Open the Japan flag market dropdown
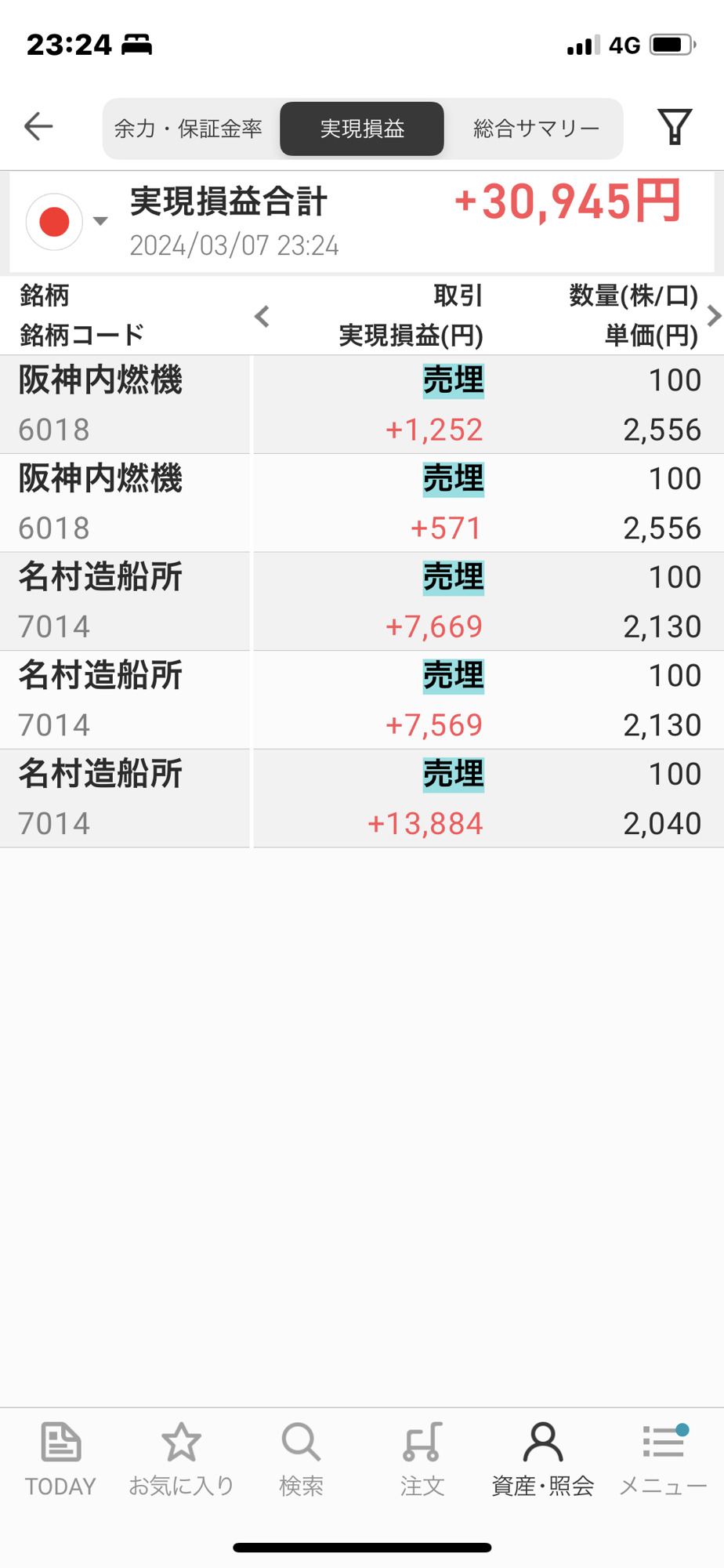Screen dimensions: 724x1568 67,221
